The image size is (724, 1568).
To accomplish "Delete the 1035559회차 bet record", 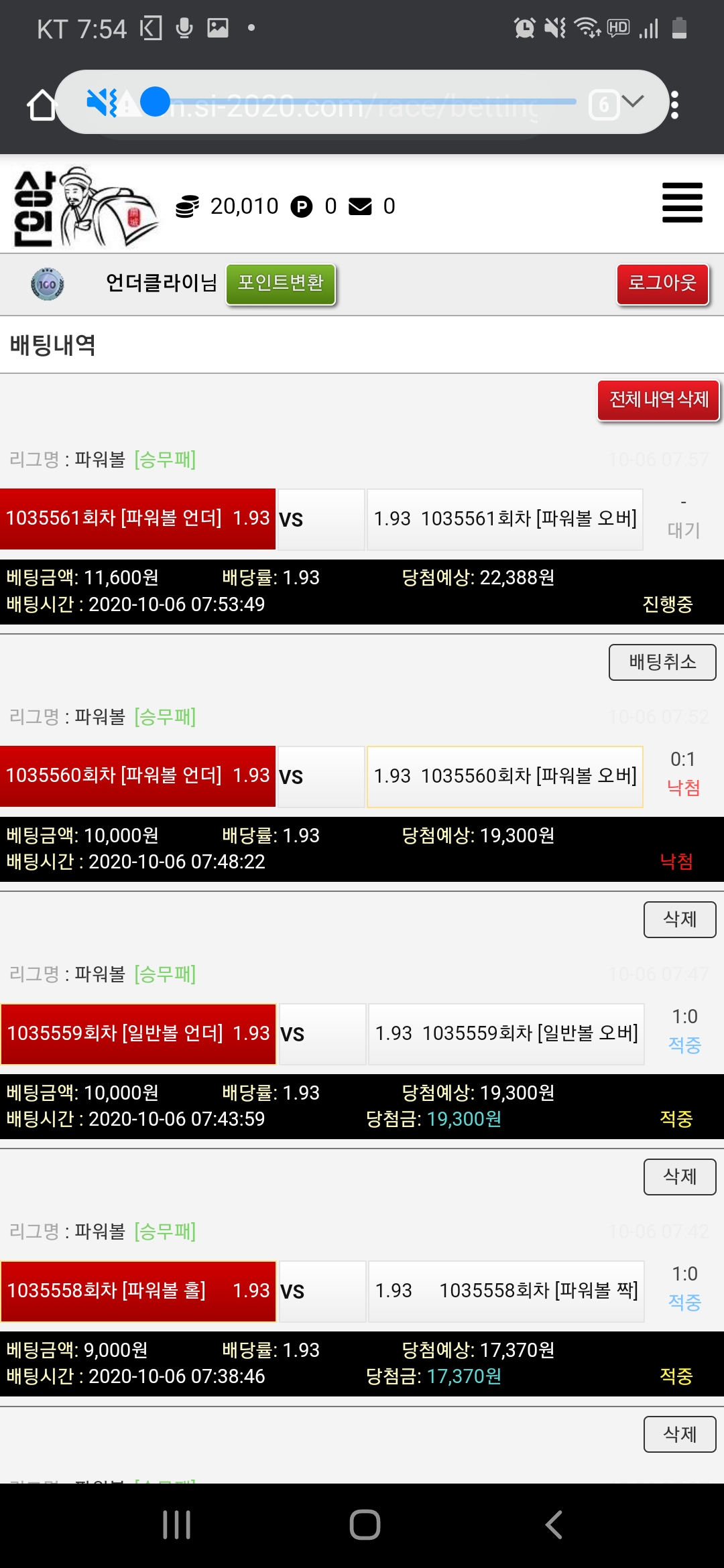I will (679, 1177).
